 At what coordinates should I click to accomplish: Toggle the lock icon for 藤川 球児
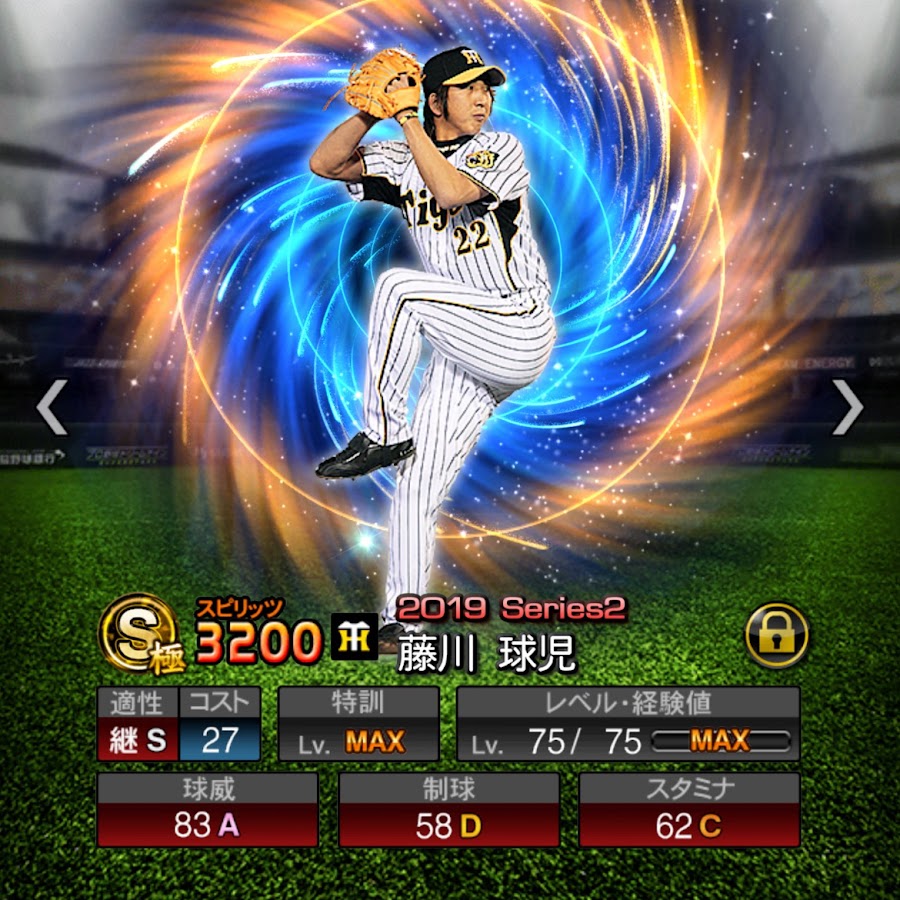tap(777, 636)
